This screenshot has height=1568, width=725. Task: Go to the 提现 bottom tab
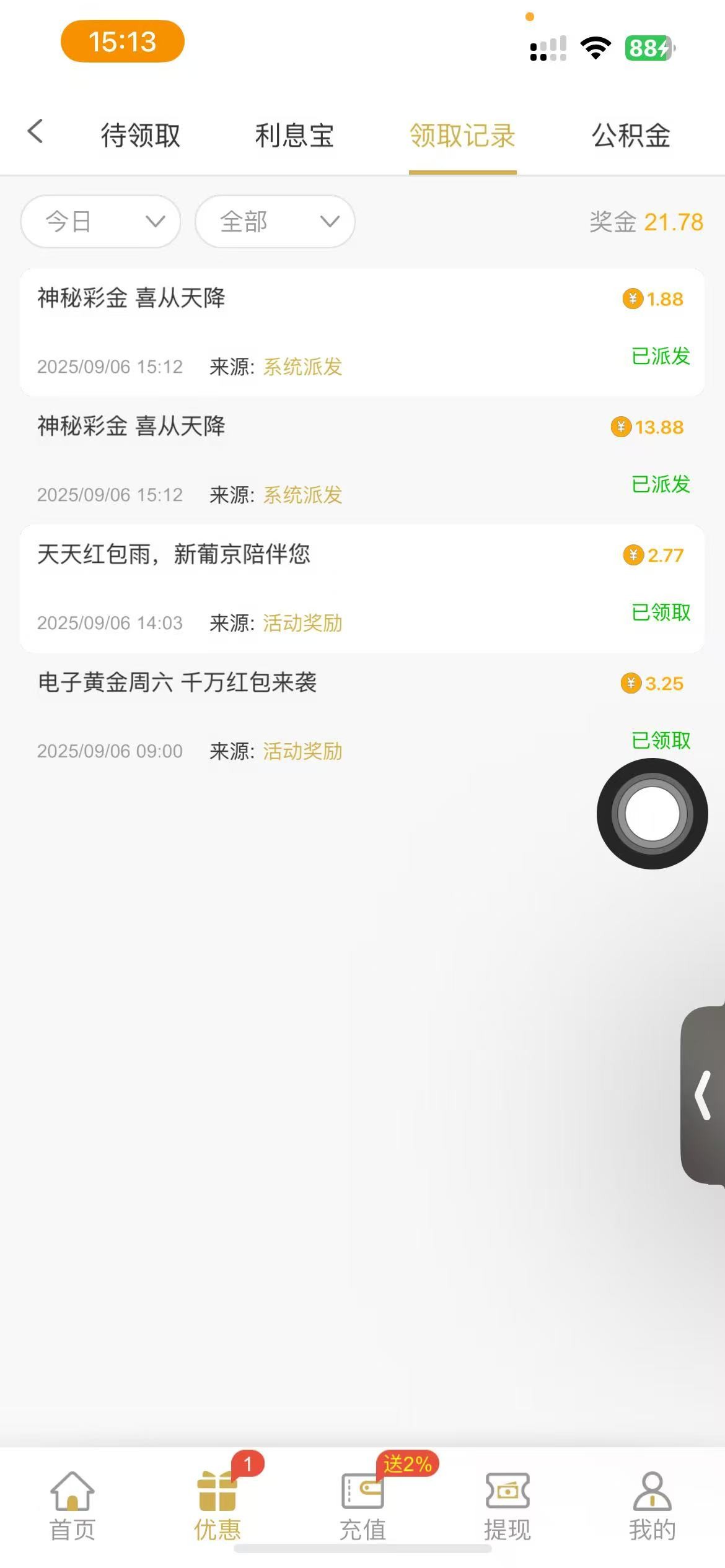pos(507,1506)
